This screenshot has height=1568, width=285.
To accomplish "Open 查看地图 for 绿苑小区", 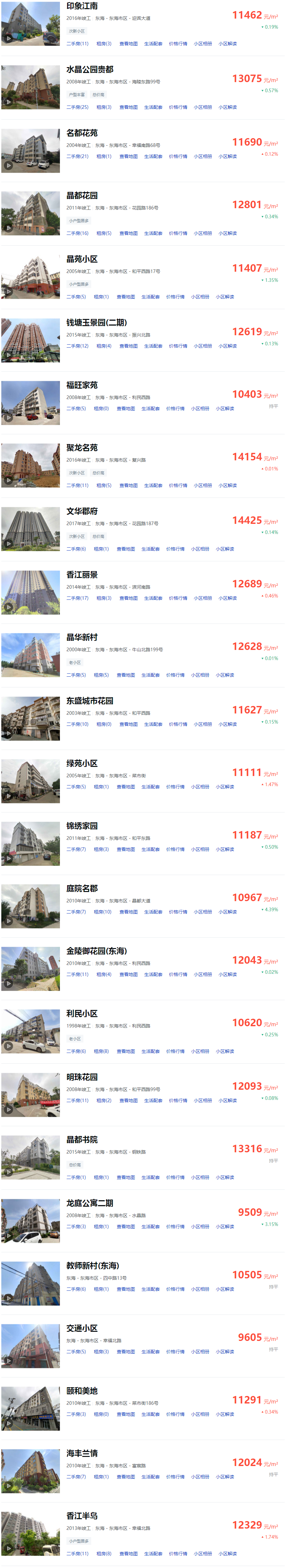I will (x=125, y=787).
